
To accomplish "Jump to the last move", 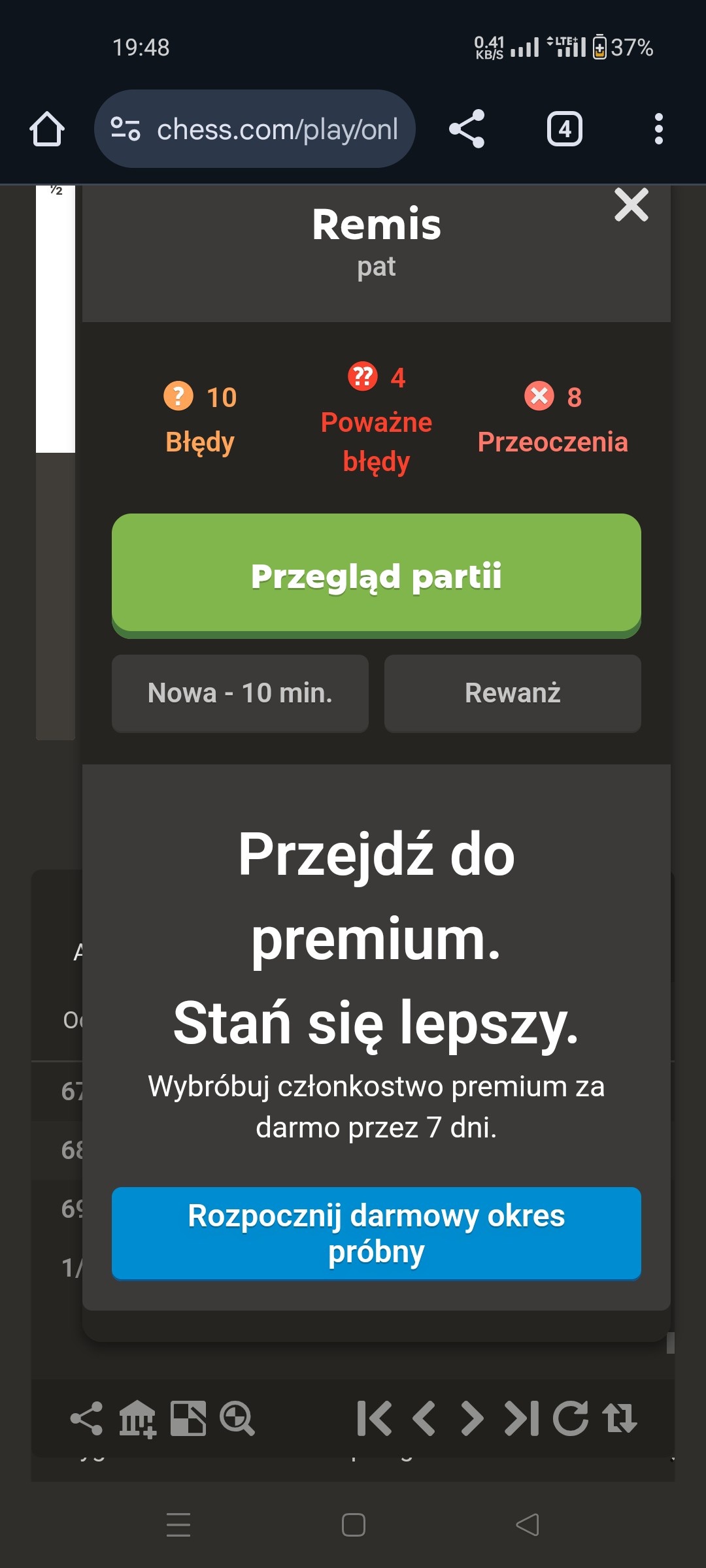I will pyautogui.click(x=521, y=1419).
